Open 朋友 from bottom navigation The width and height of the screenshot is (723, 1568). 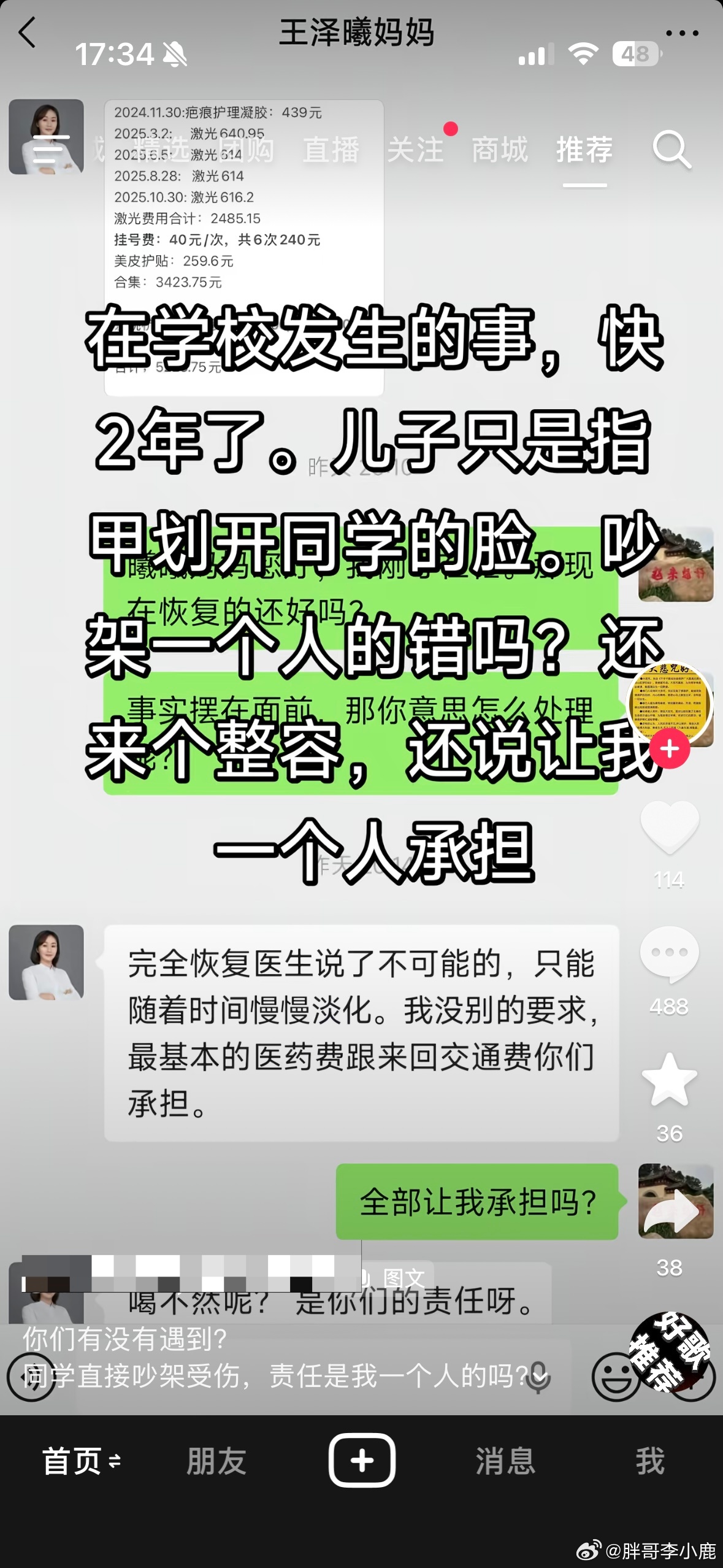tap(218, 1461)
